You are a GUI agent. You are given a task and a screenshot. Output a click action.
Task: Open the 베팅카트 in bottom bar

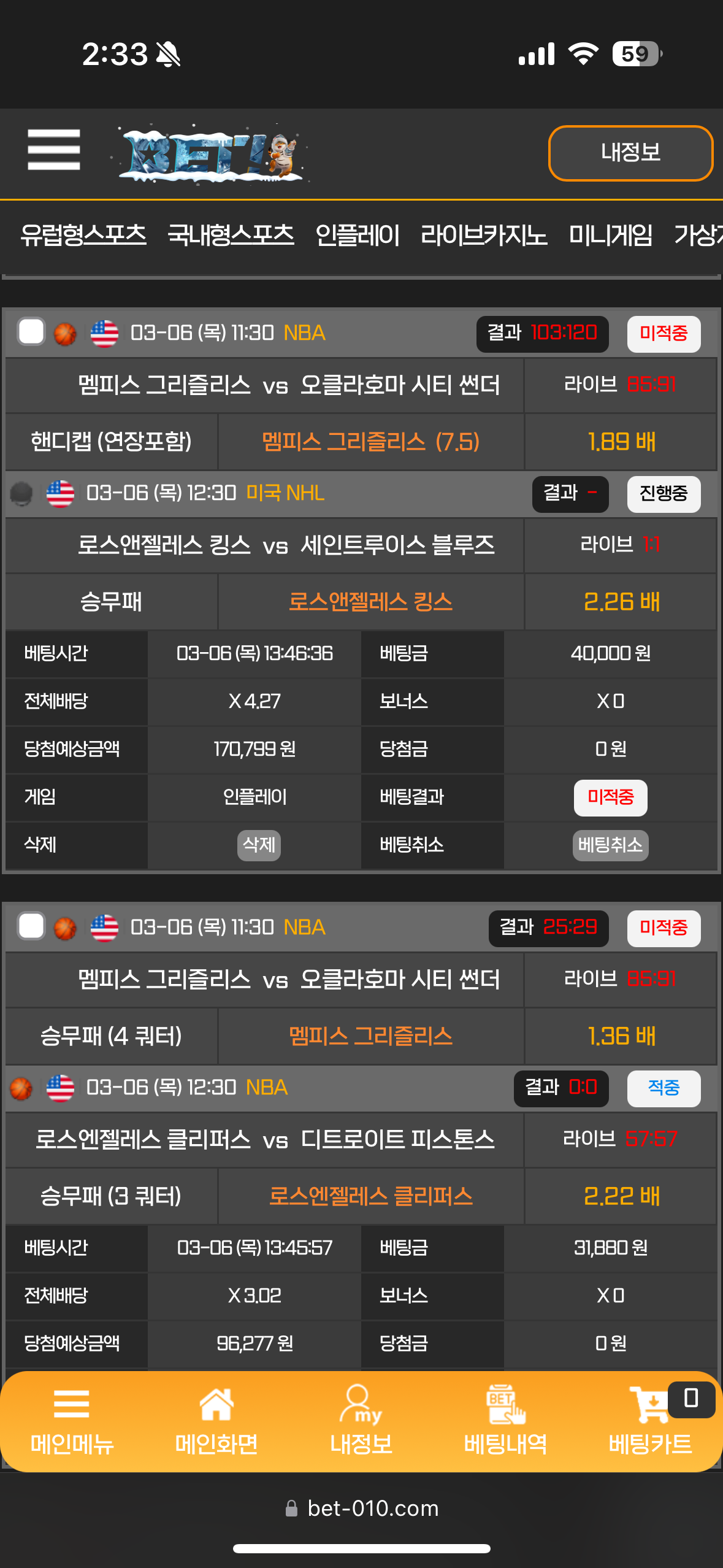[650, 1422]
